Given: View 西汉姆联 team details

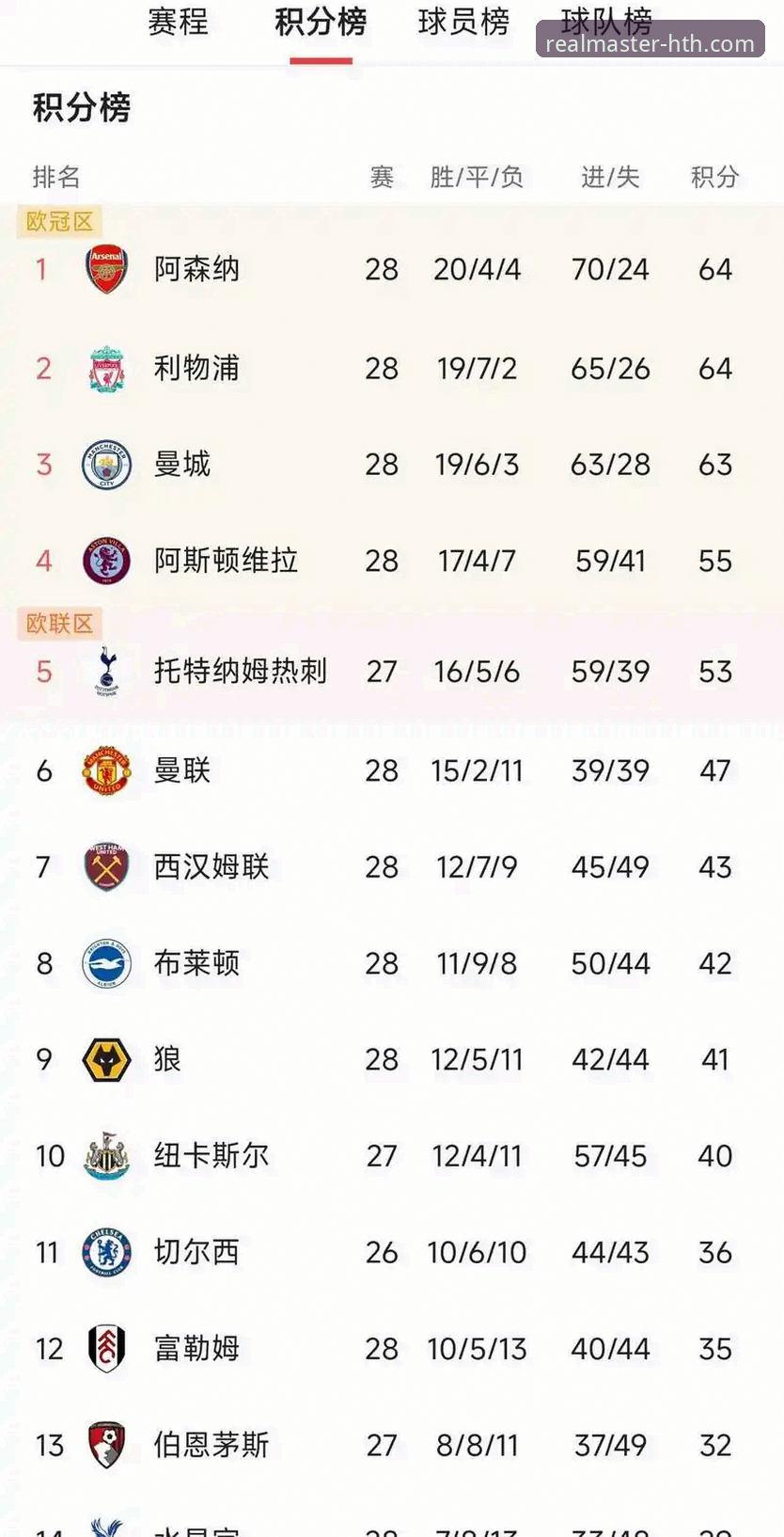Looking at the screenshot, I should [x=392, y=866].
